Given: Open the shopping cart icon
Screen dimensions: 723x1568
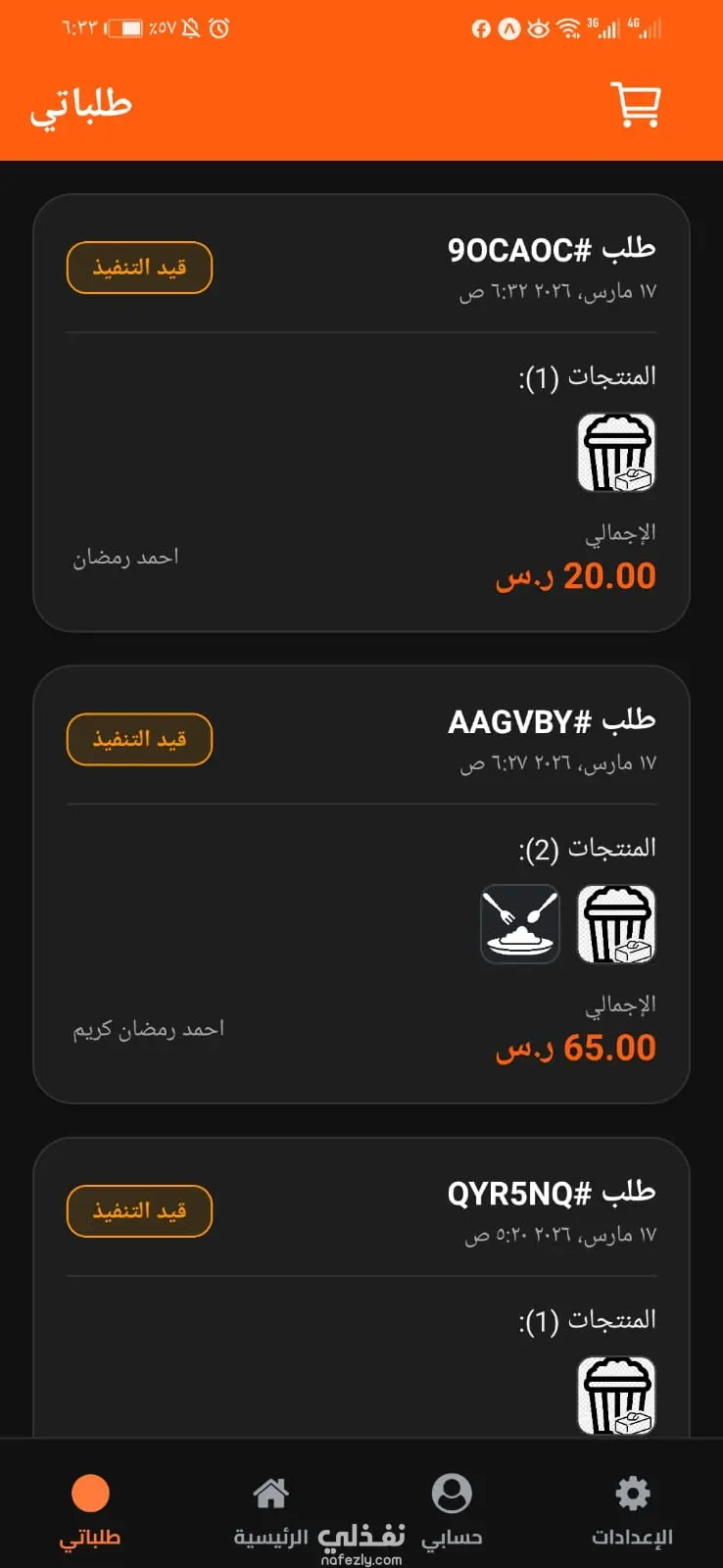Looking at the screenshot, I should click(x=636, y=104).
